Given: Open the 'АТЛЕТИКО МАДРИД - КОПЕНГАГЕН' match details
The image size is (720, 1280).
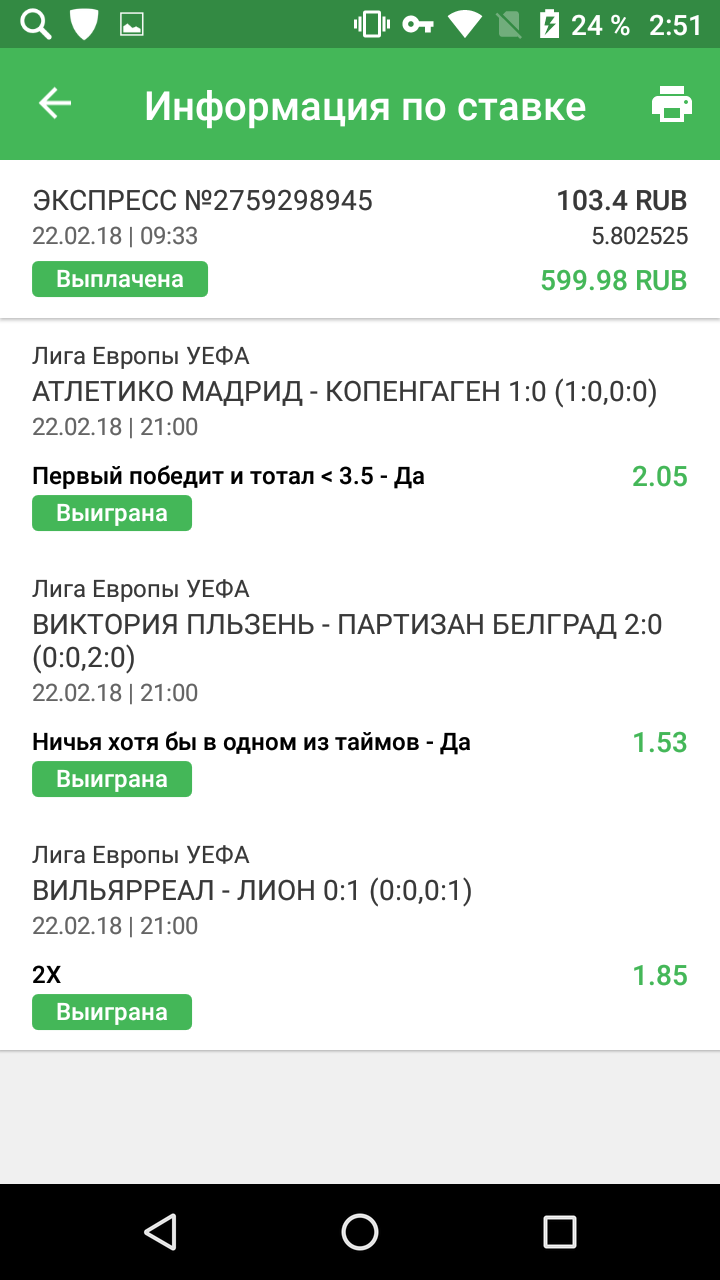Looking at the screenshot, I should 344,391.
